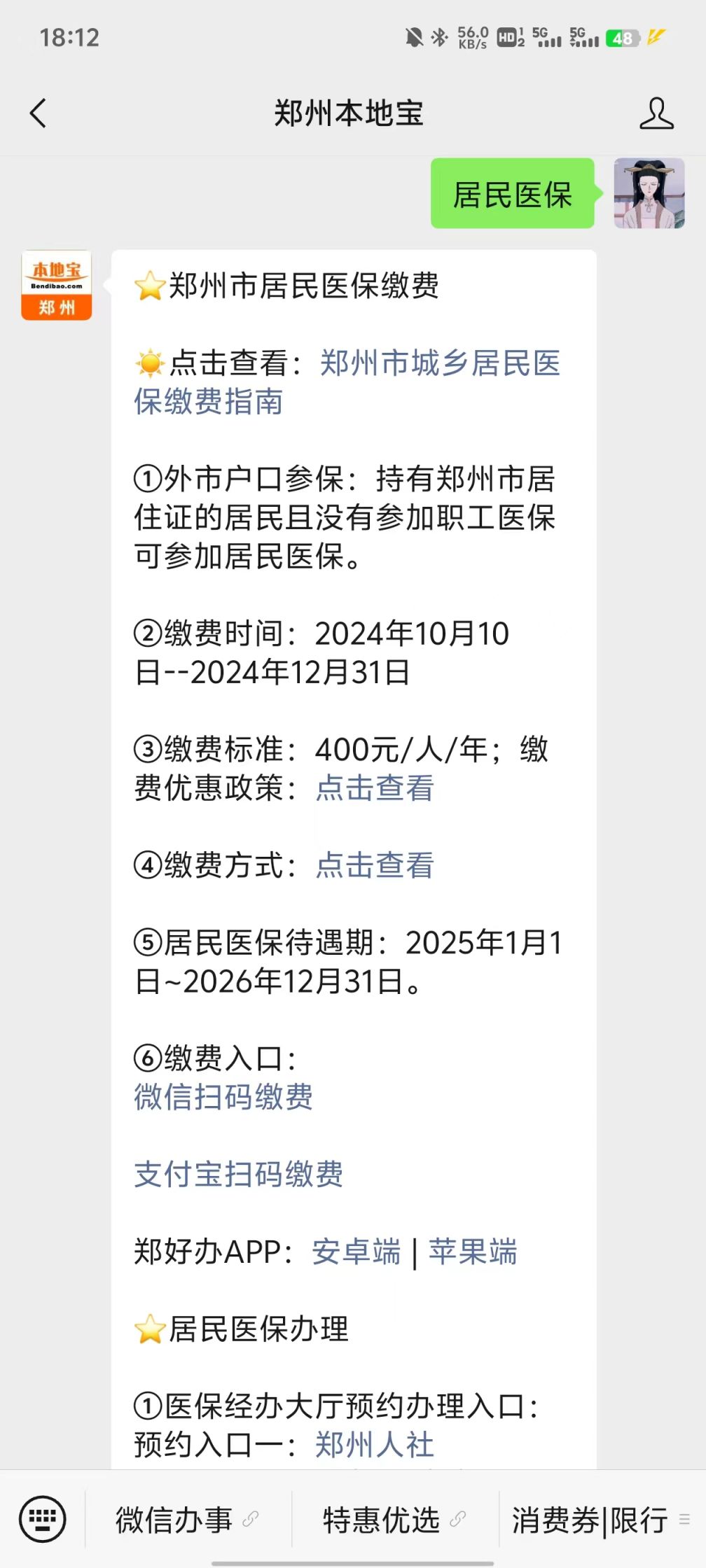Image resolution: width=706 pixels, height=1568 pixels.
Task: Switch to keyboard input mode
Action: 43,1519
